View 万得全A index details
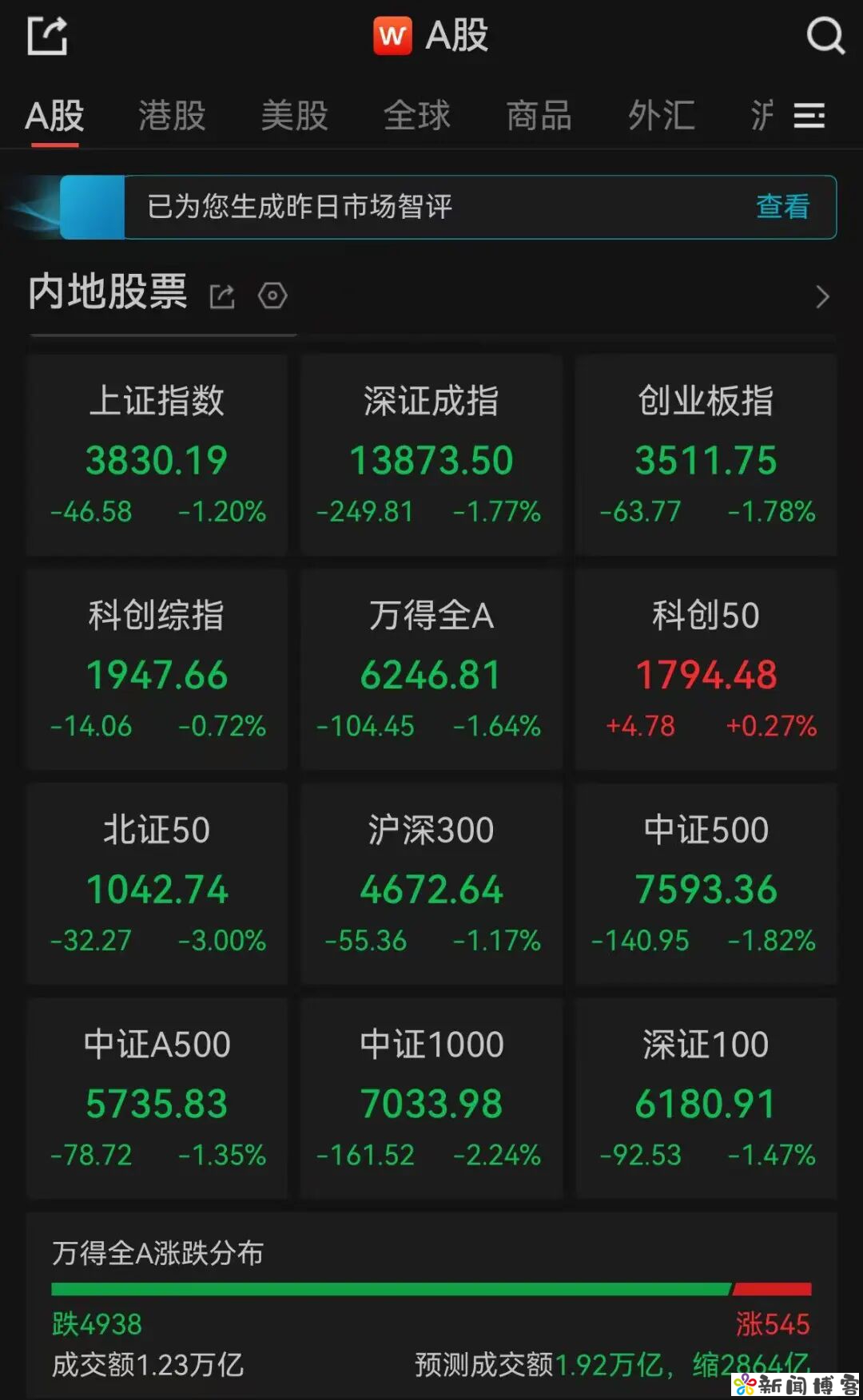The width and height of the screenshot is (863, 1400). [x=431, y=669]
